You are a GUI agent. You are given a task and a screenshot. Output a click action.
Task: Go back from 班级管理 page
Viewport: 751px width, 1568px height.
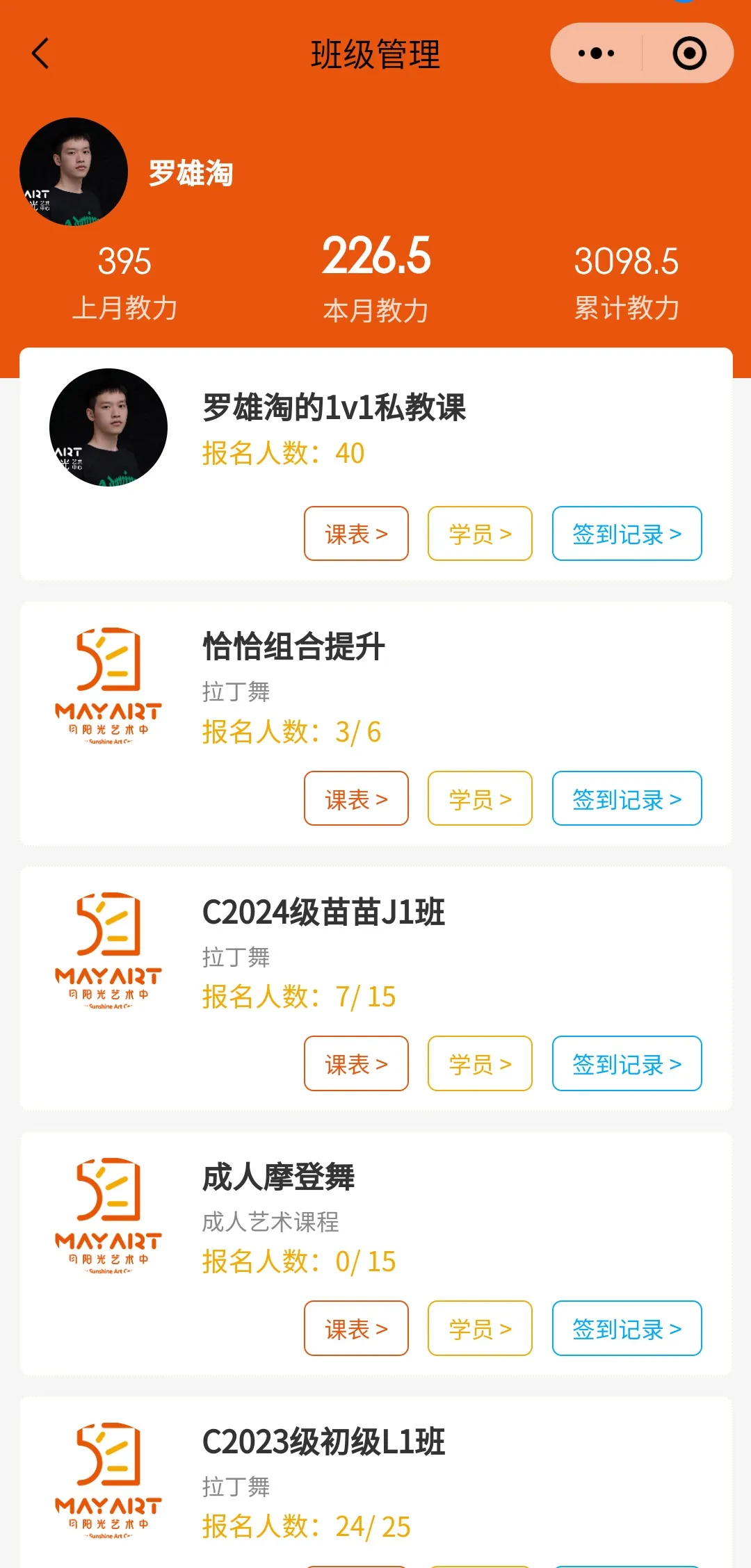point(40,54)
